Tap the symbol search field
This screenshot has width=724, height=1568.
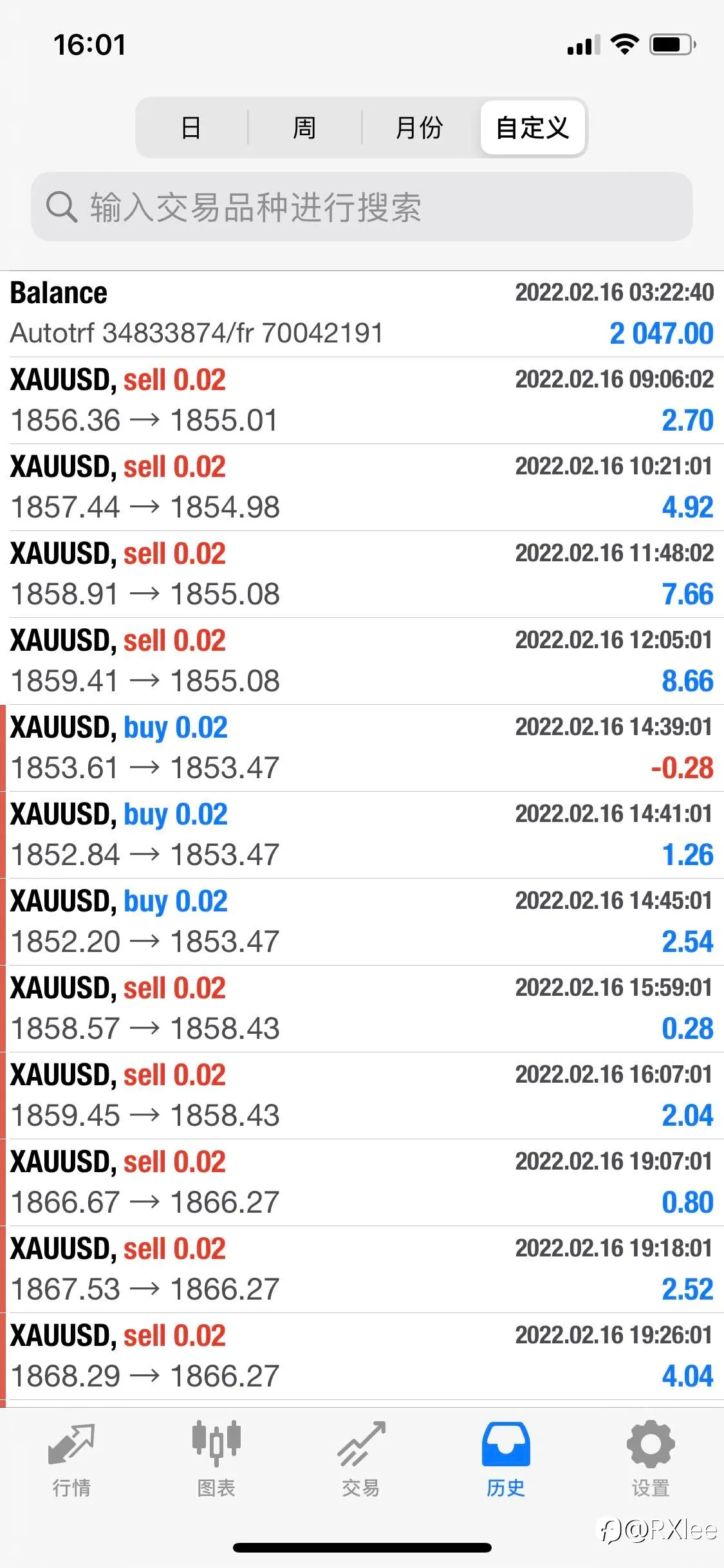tap(362, 207)
